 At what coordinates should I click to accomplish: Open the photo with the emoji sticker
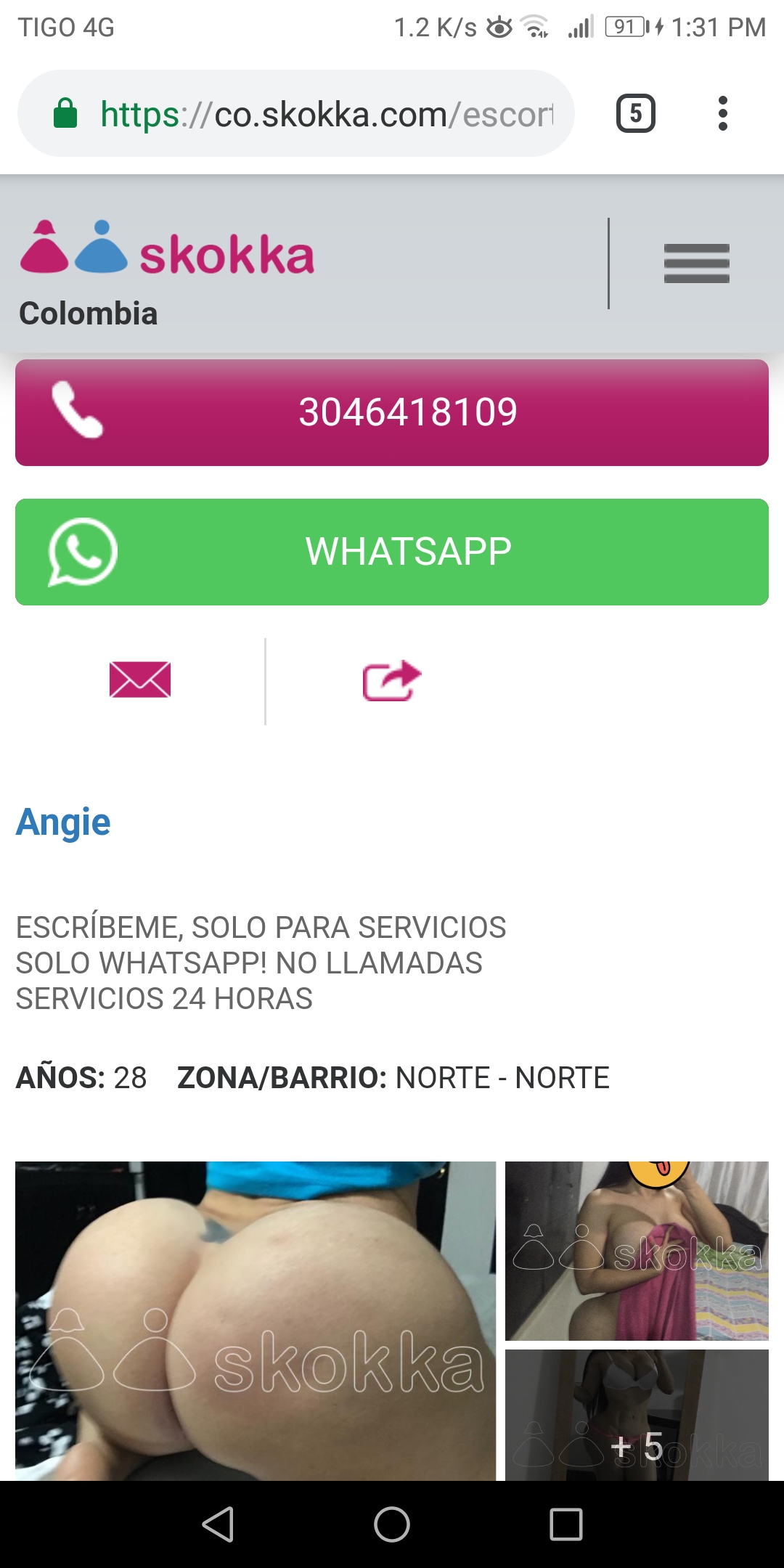coord(637,1250)
